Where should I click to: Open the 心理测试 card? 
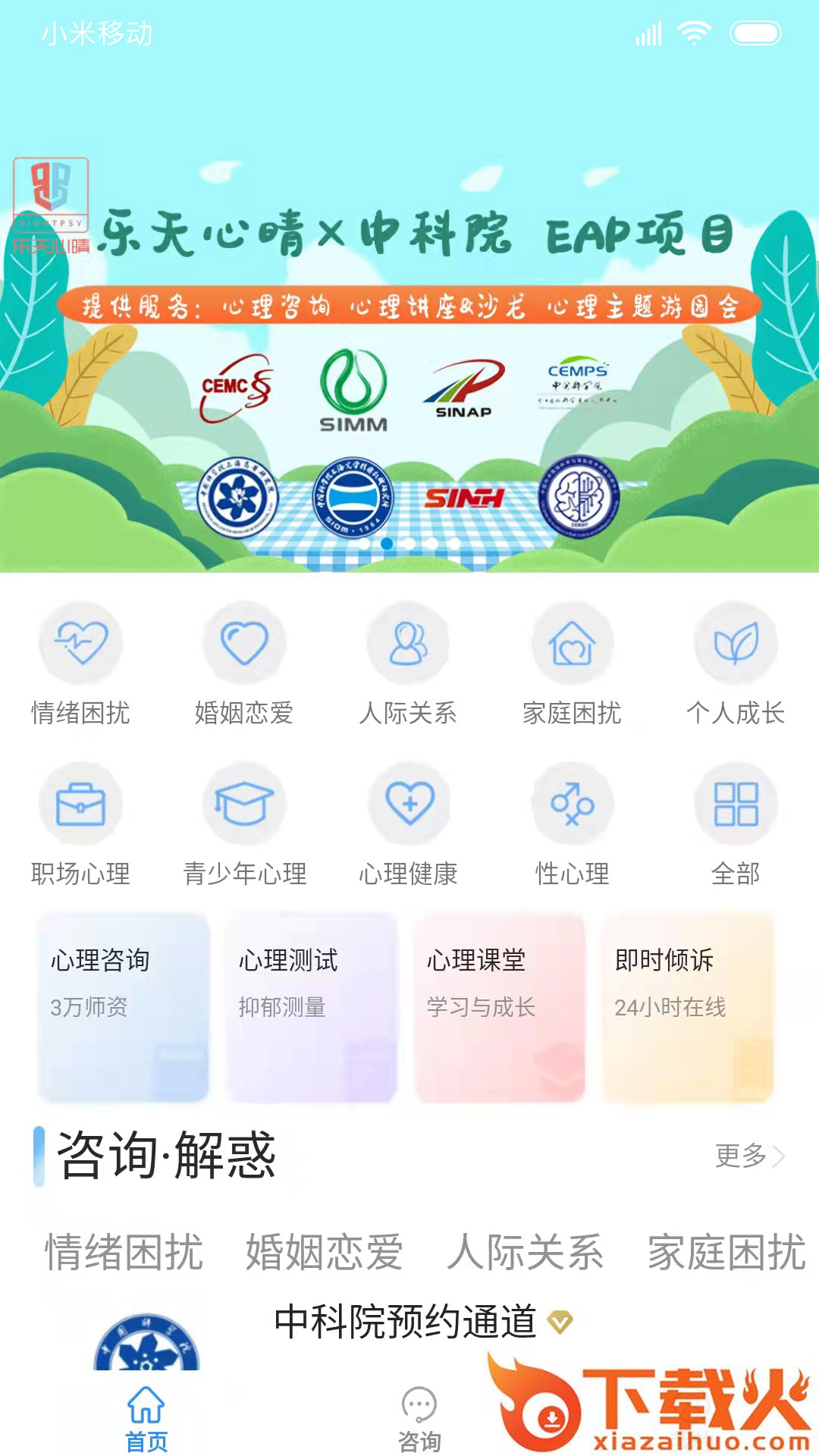pos(311,1007)
